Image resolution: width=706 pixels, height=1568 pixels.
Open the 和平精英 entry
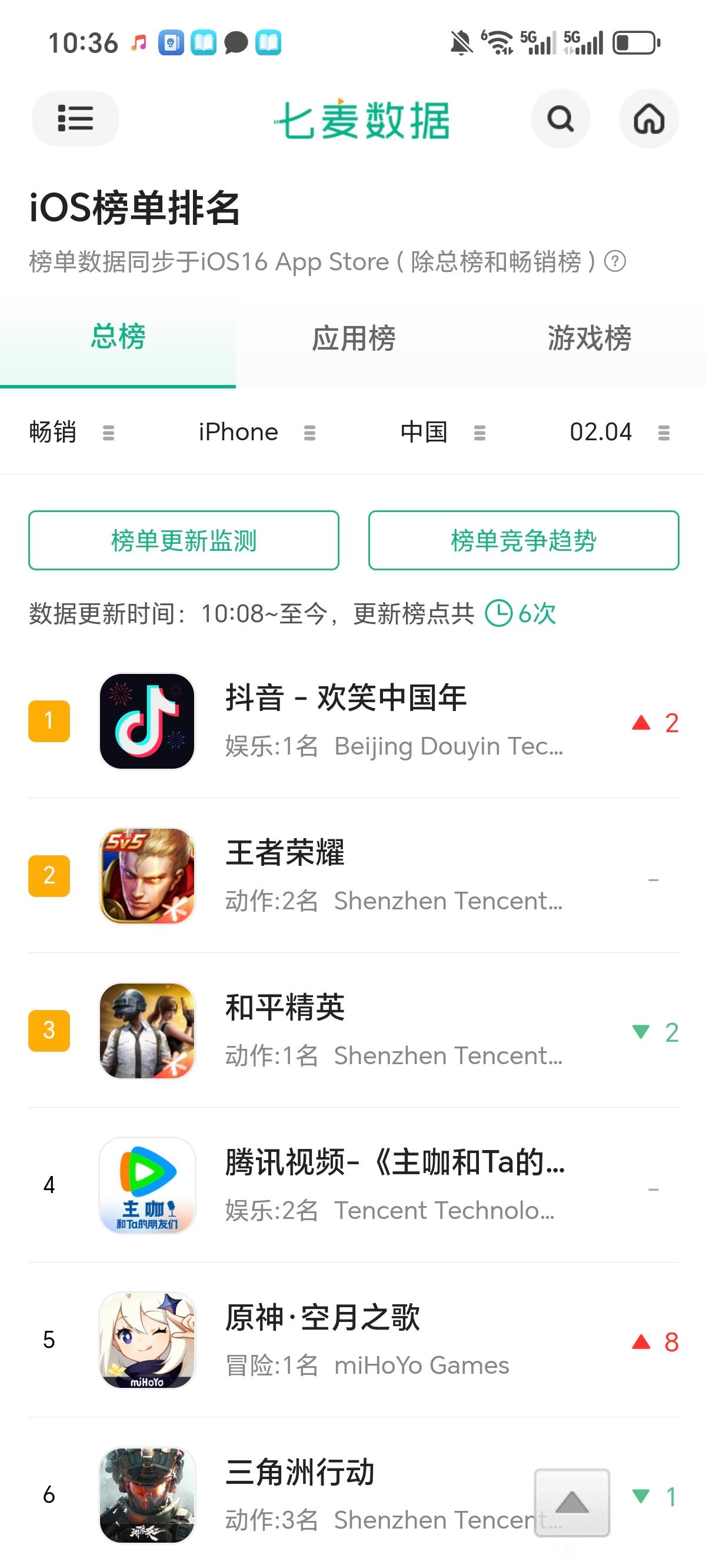pyautogui.click(x=346, y=1031)
